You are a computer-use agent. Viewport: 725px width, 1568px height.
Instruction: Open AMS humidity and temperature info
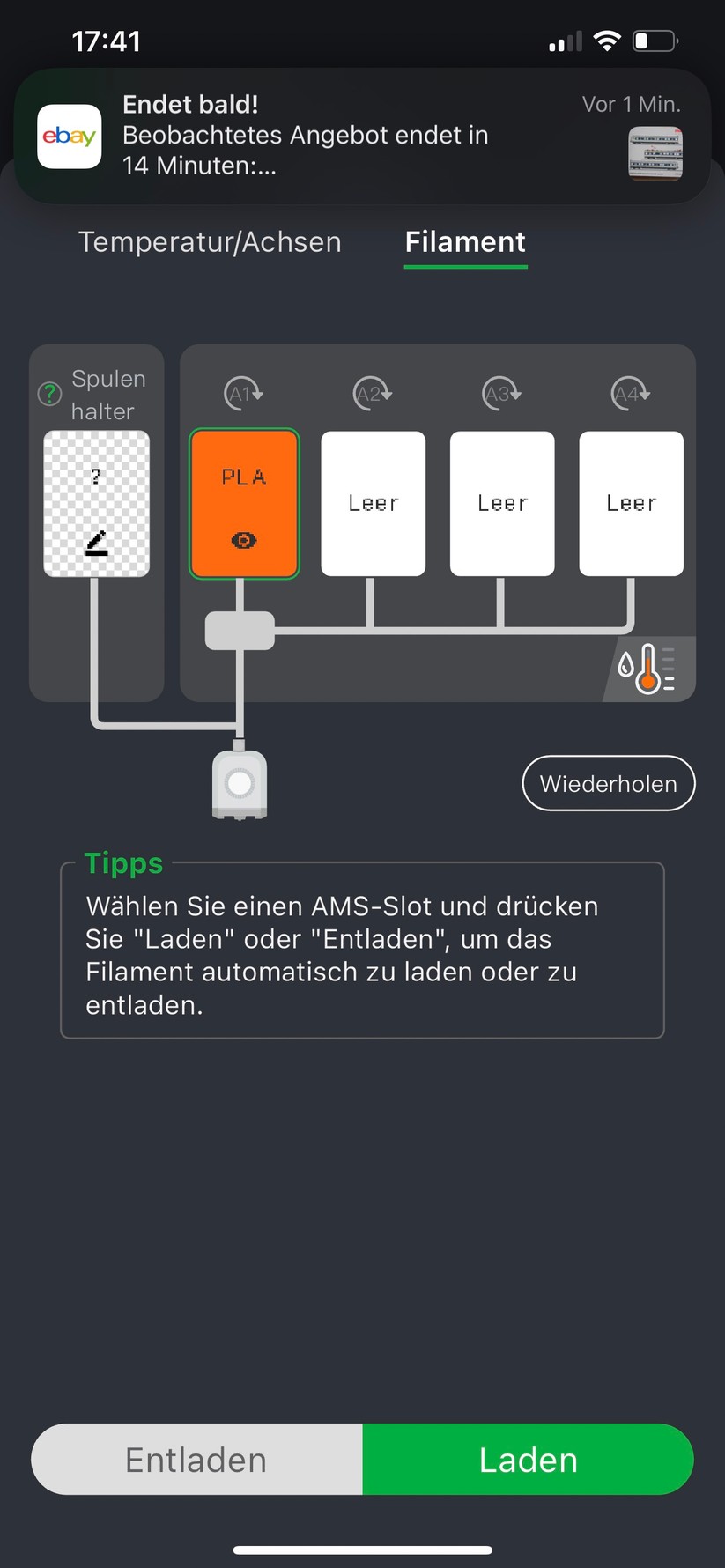[649, 669]
